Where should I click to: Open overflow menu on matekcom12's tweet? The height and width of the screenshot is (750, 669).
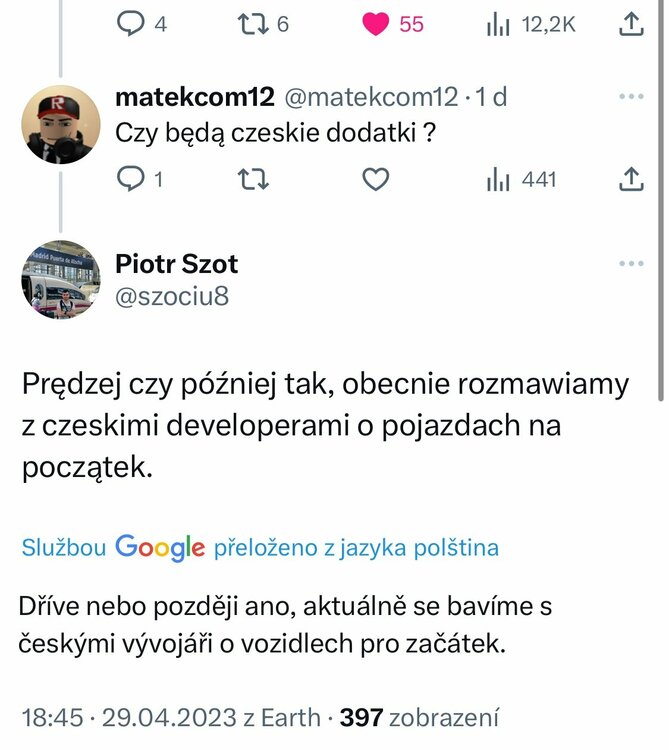tap(631, 98)
